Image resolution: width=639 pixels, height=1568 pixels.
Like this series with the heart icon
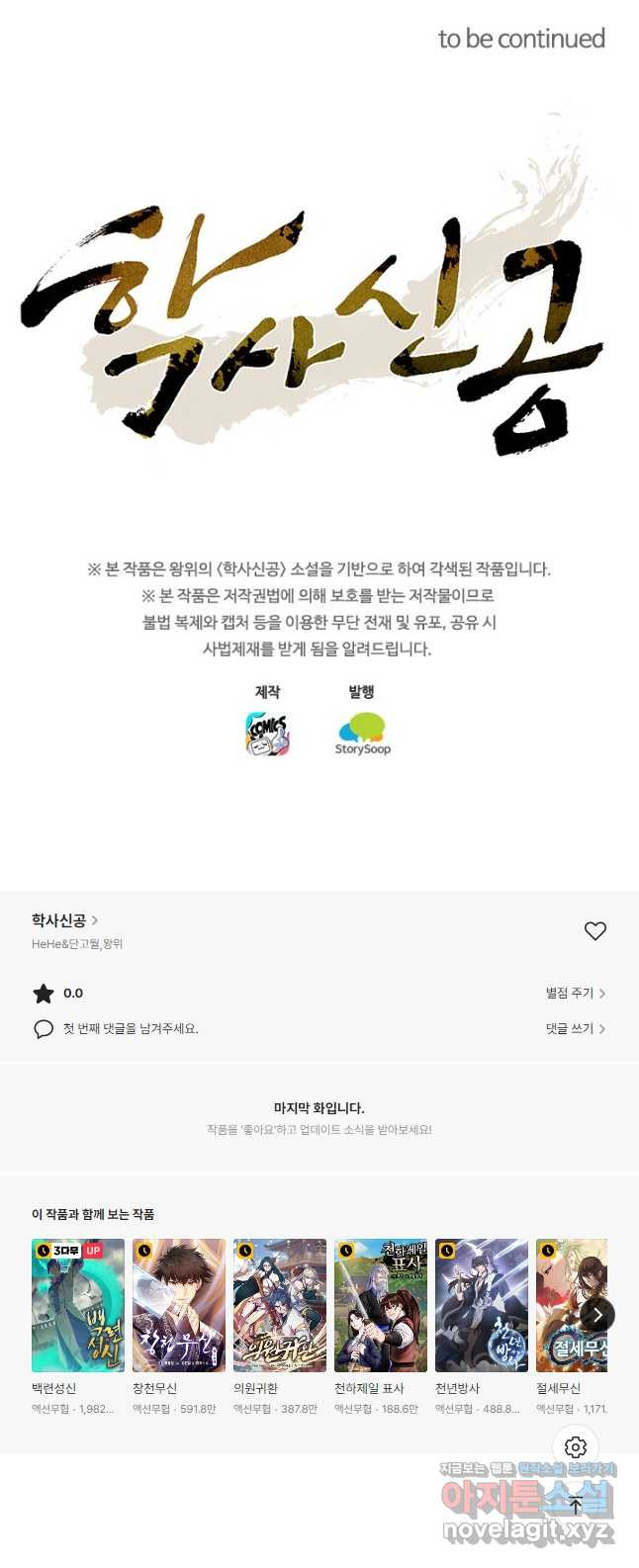point(594,930)
